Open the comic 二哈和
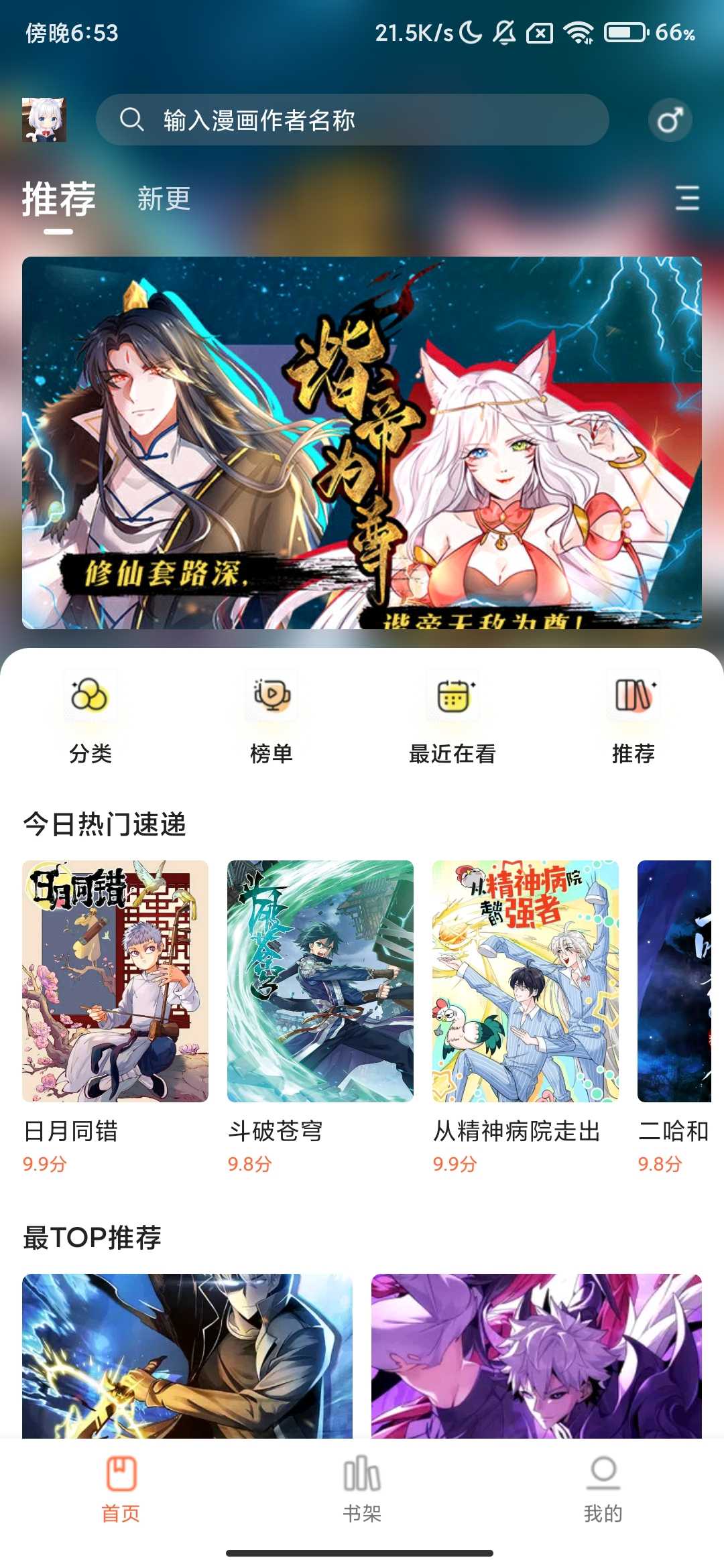Screen dimensions: 724x1568 pos(674,981)
